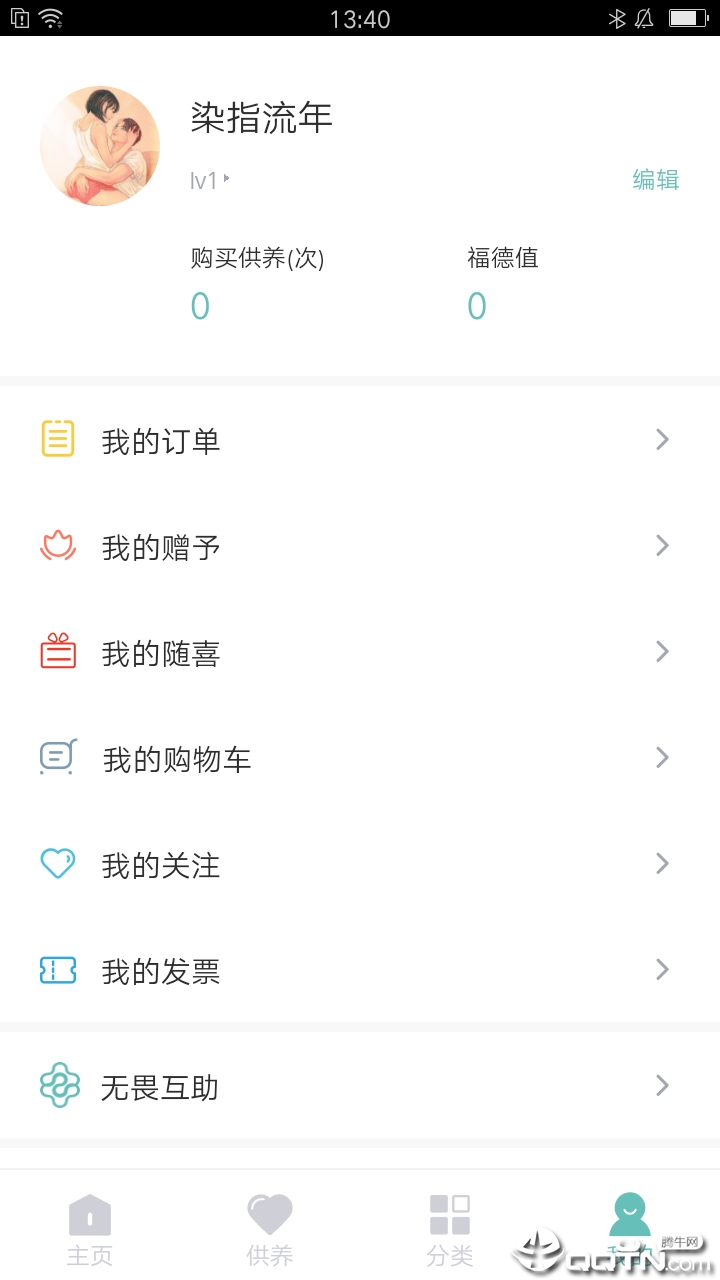The image size is (720, 1280).
Task: View 我的关注 follow list
Action: (x=360, y=864)
